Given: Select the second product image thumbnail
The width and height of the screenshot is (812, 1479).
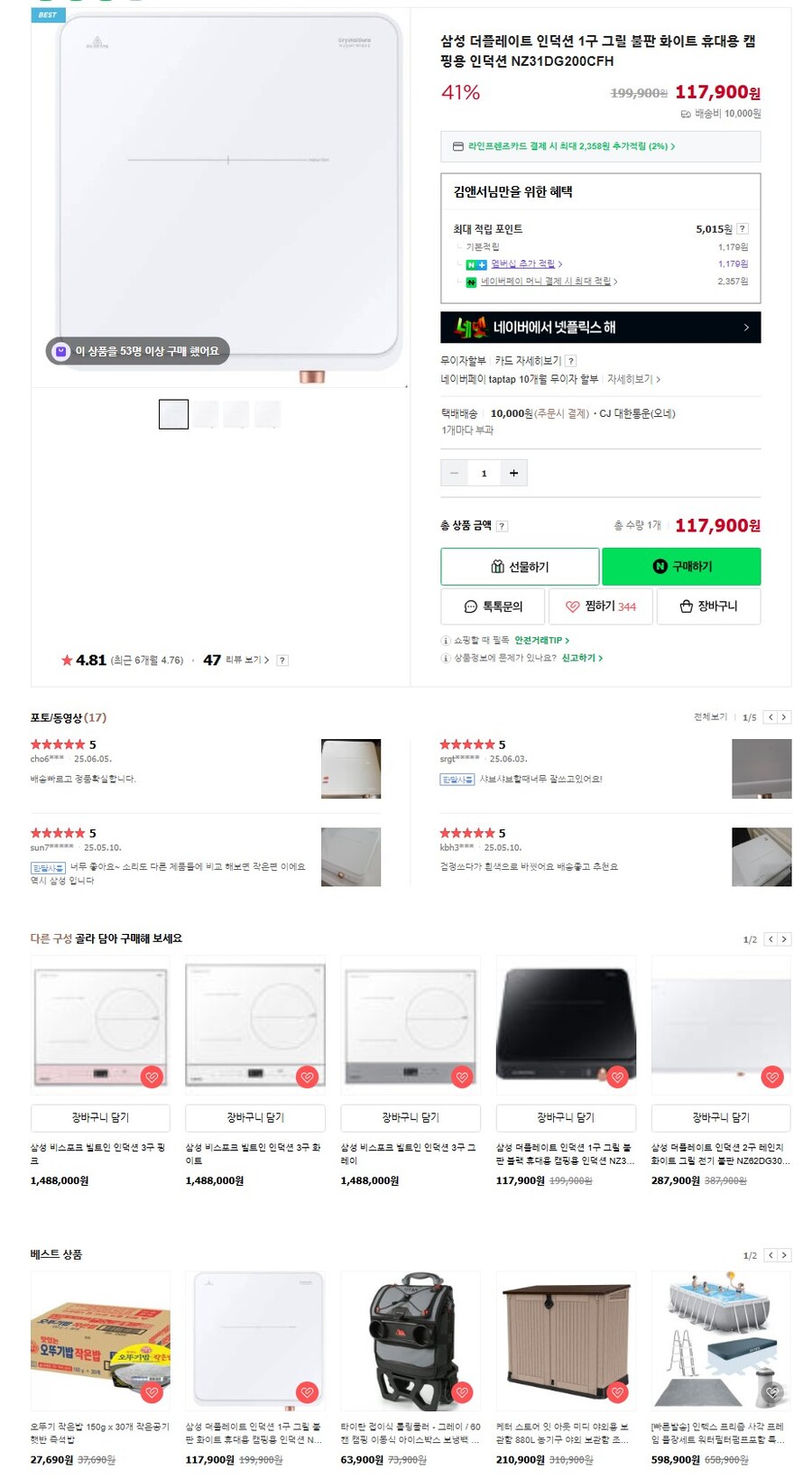Looking at the screenshot, I should tap(205, 414).
